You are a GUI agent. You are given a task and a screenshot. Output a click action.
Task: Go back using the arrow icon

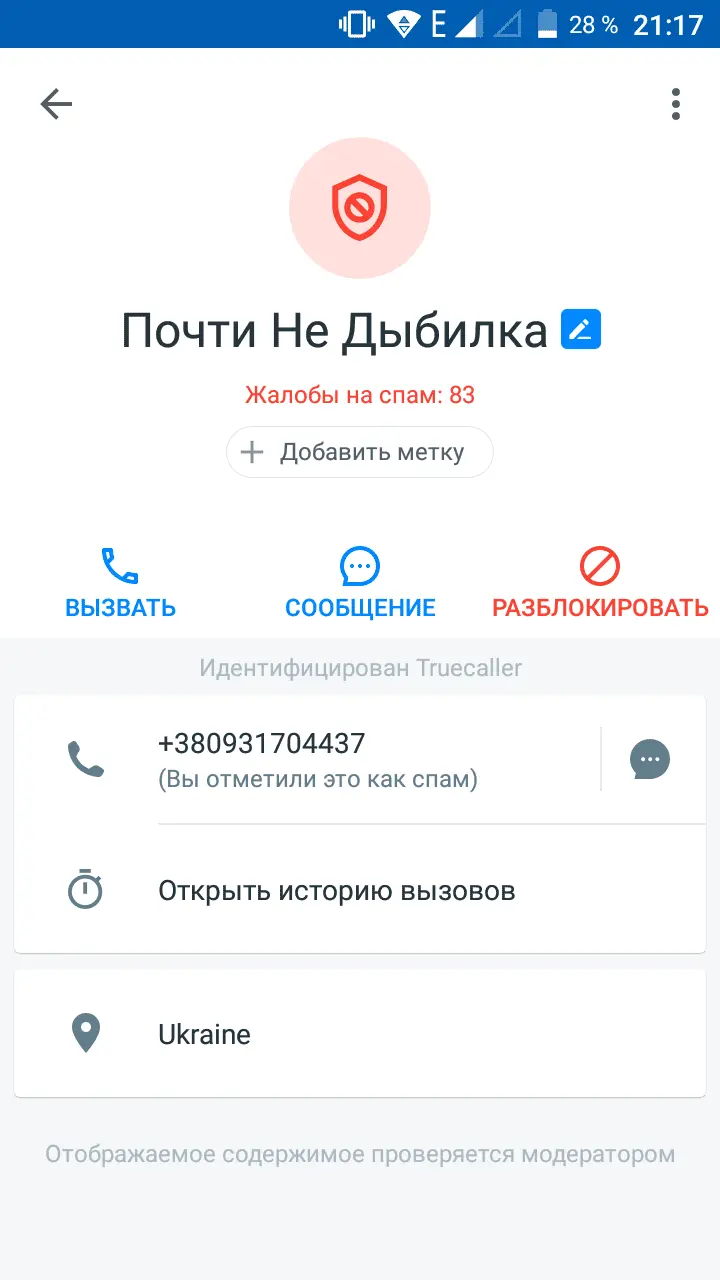click(56, 104)
